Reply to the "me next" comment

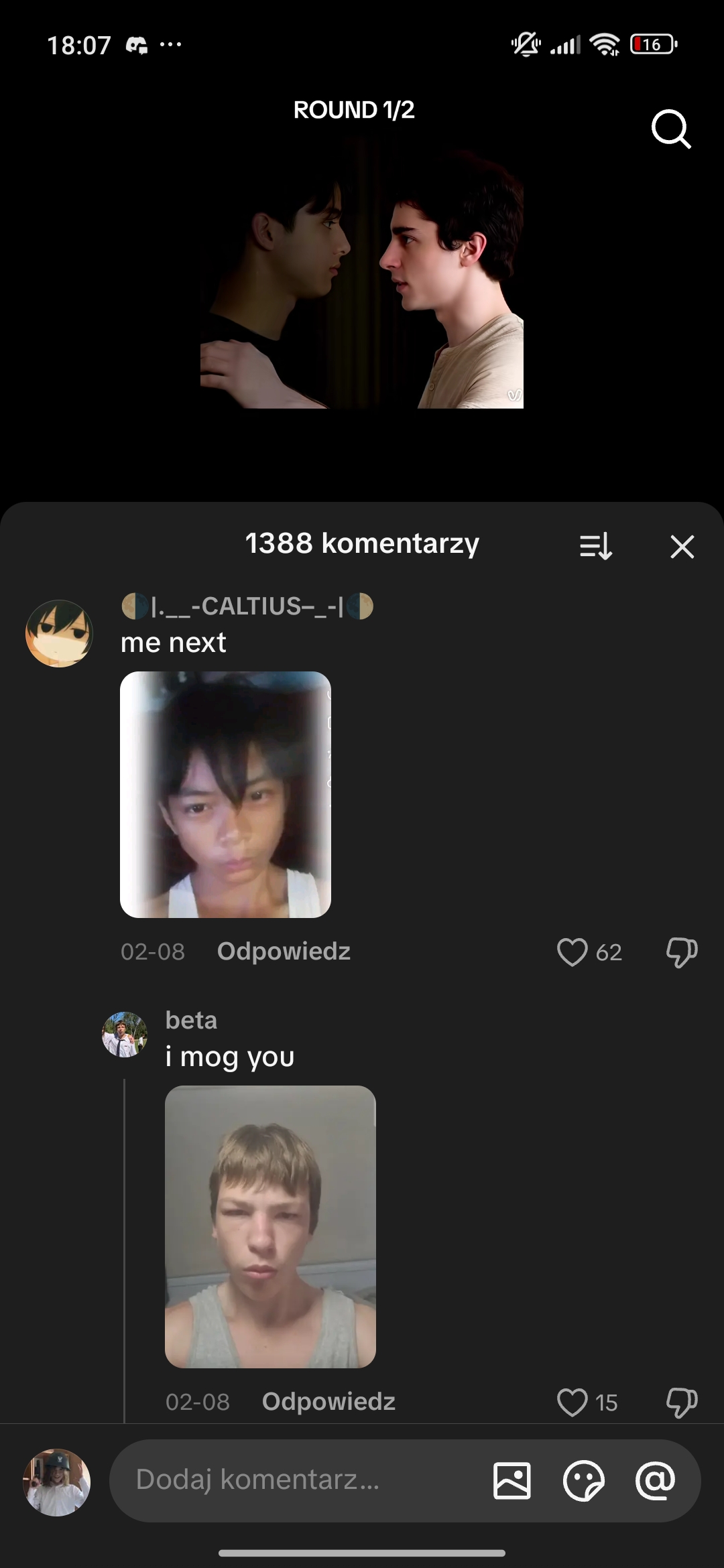(284, 952)
